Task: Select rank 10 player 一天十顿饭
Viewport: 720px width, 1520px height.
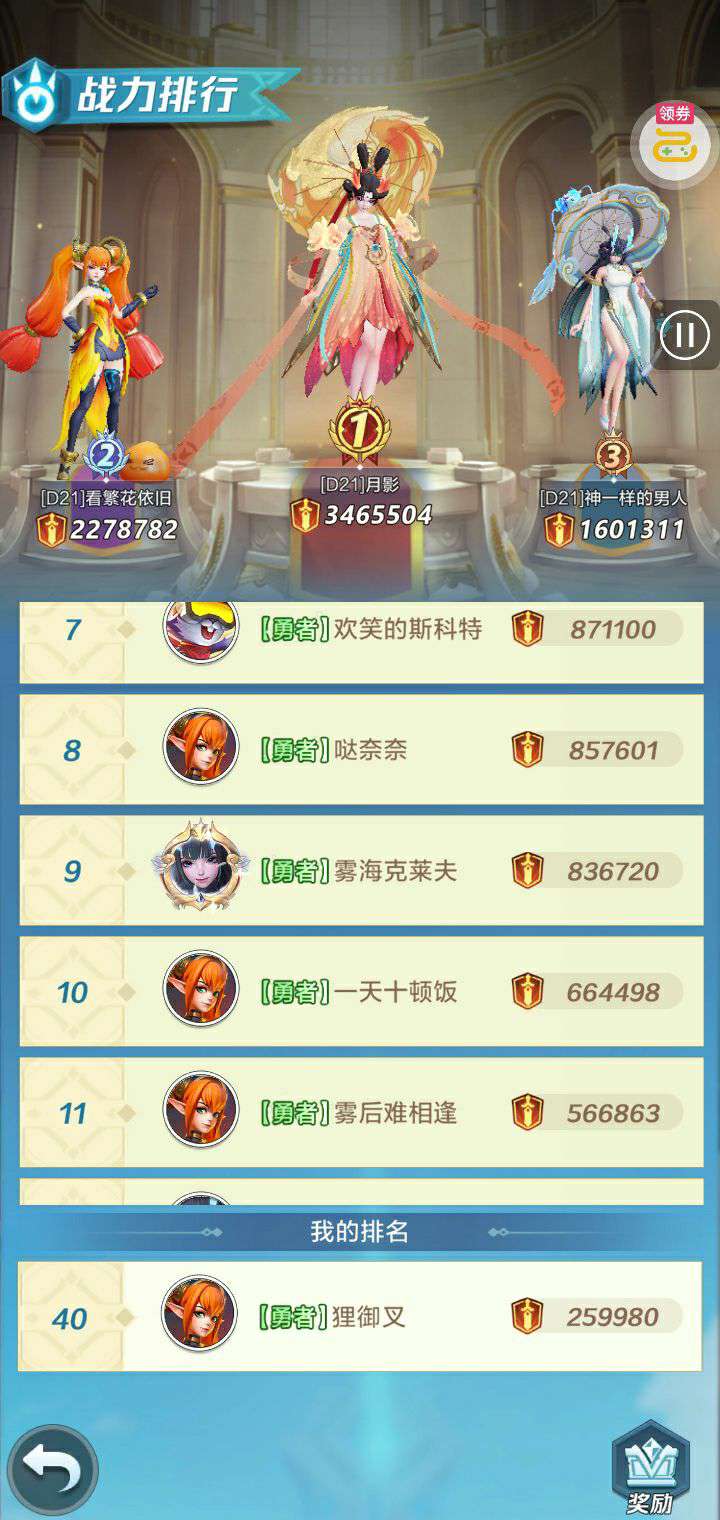Action: (360, 991)
